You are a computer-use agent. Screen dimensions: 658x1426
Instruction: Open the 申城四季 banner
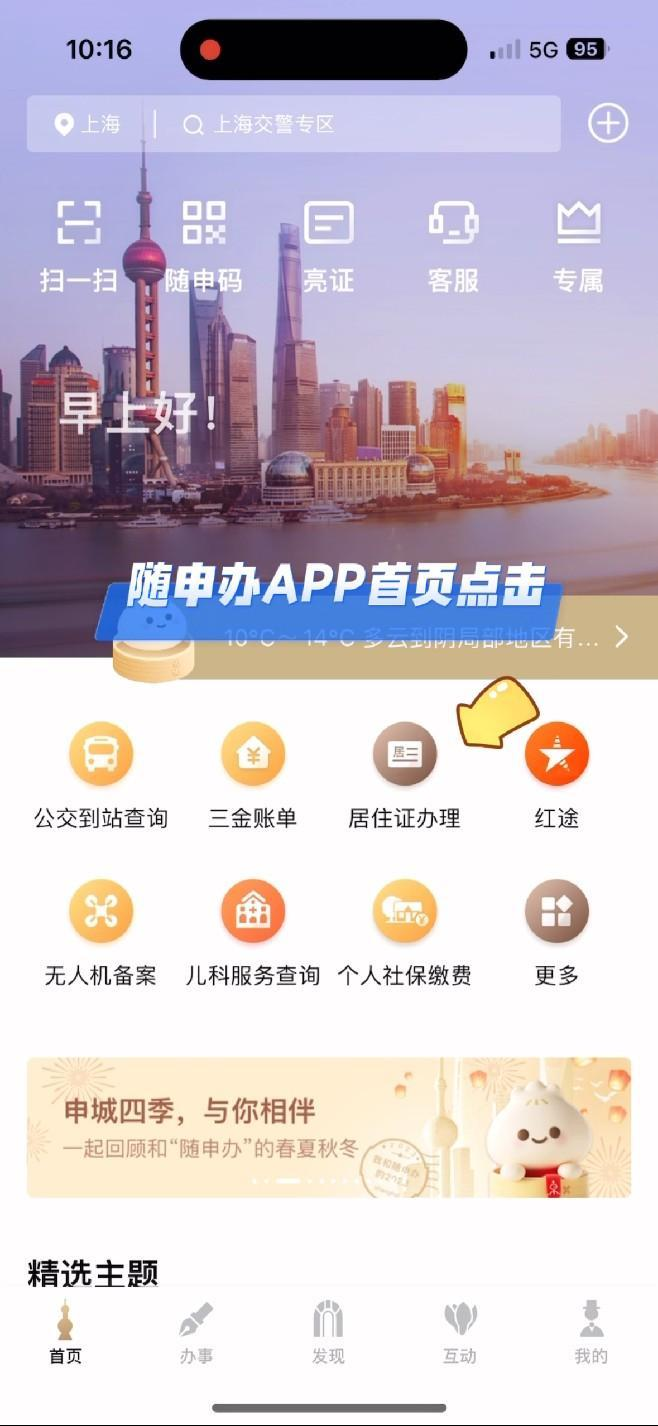pyautogui.click(x=329, y=1127)
